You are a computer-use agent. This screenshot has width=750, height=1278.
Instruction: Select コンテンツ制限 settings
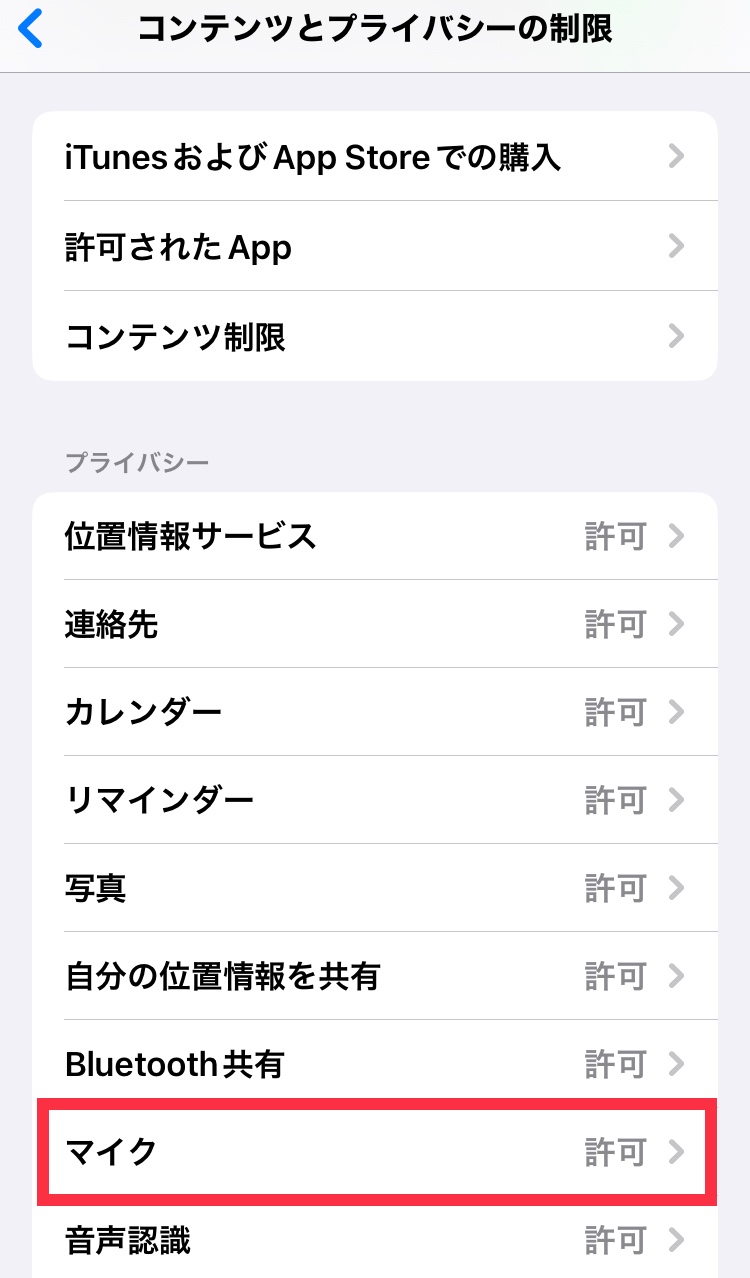tap(375, 337)
